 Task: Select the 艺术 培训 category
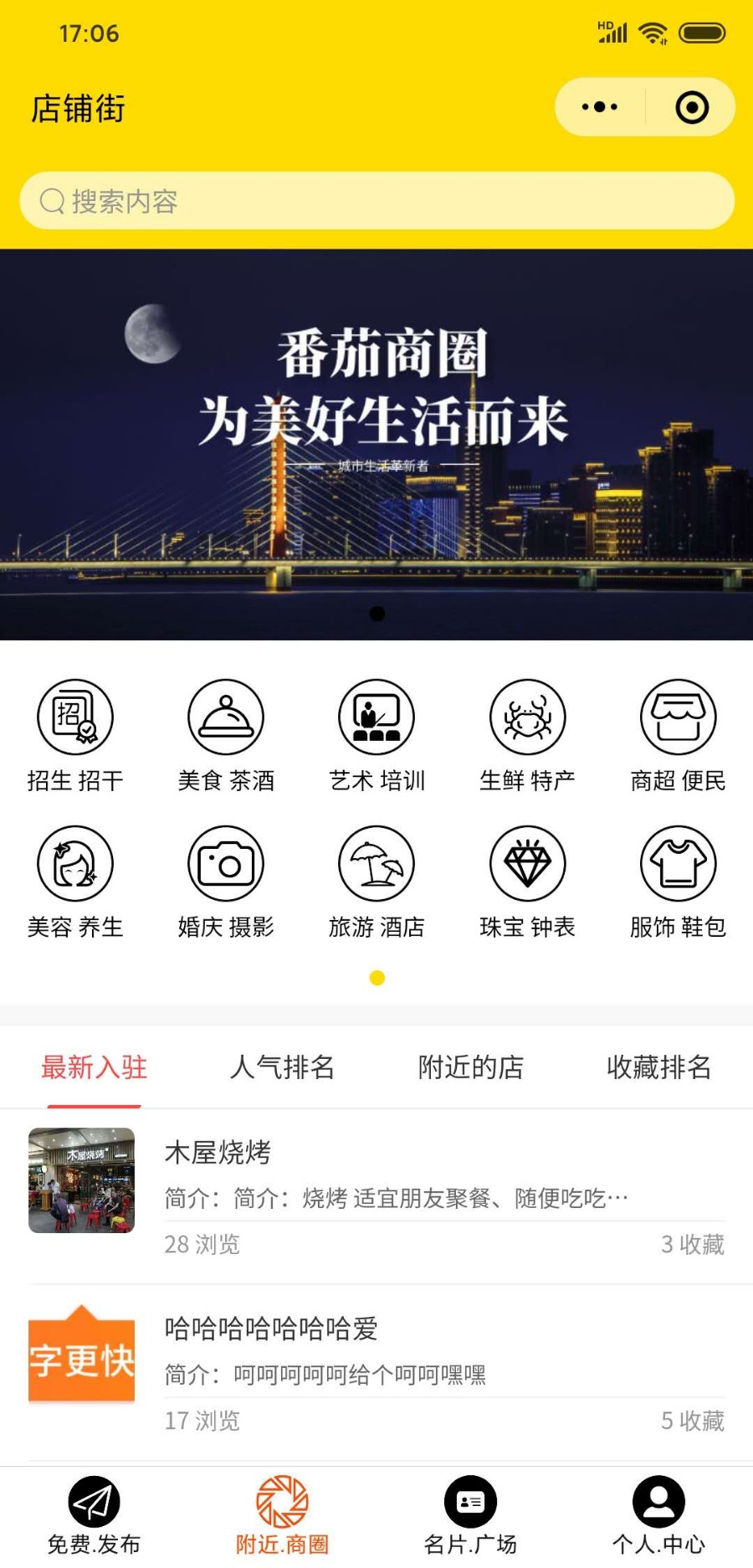(x=376, y=734)
